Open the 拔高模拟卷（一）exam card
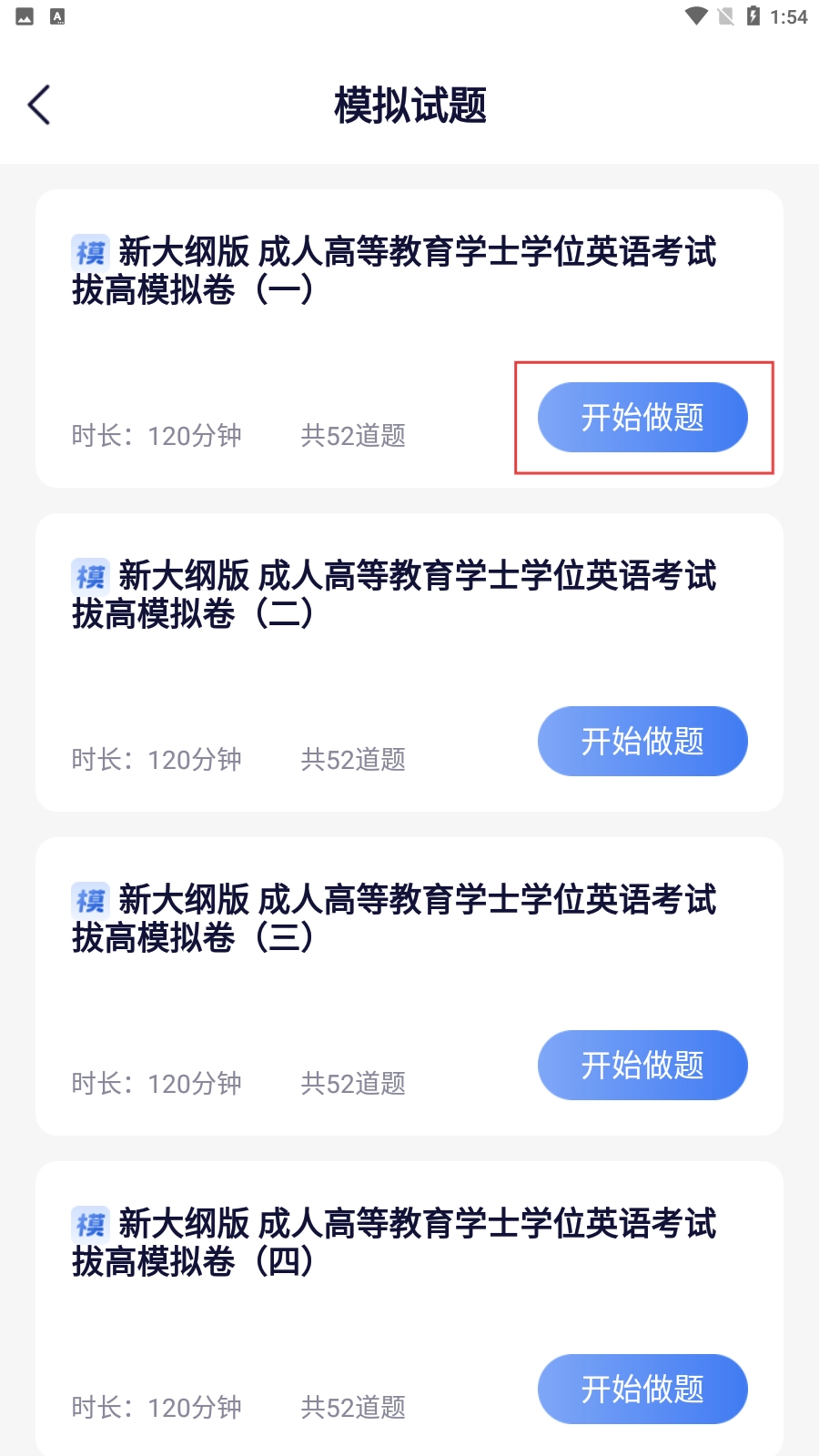The width and height of the screenshot is (819, 1456). [394, 271]
